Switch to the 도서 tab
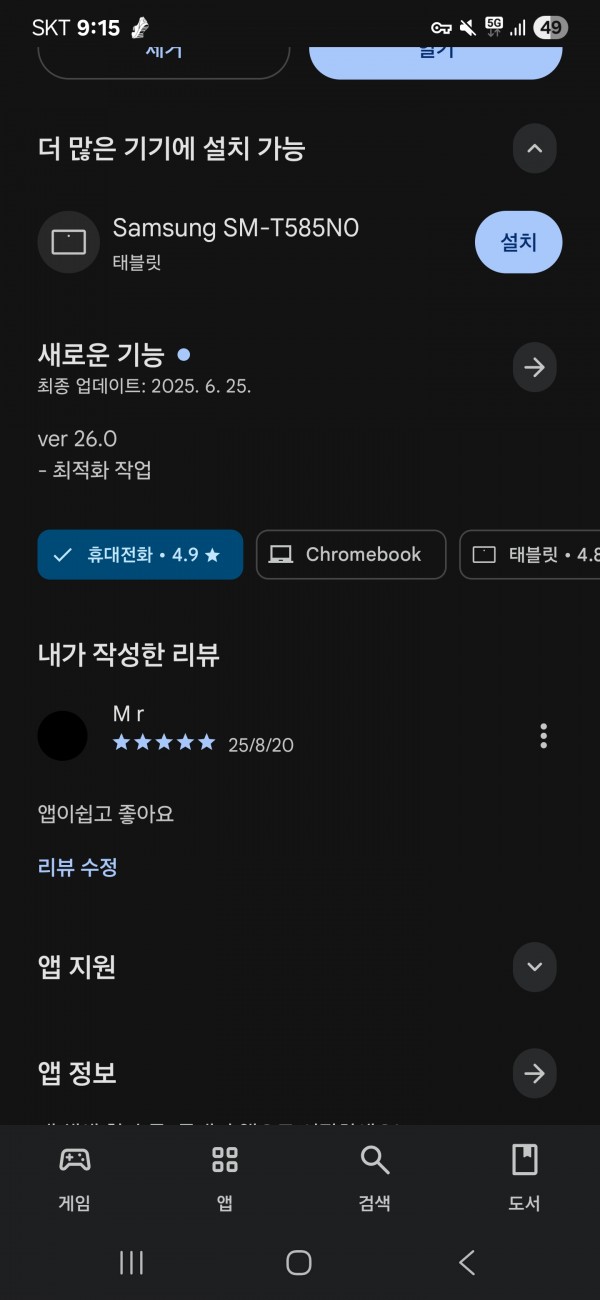This screenshot has height=1300, width=600. point(524,1178)
